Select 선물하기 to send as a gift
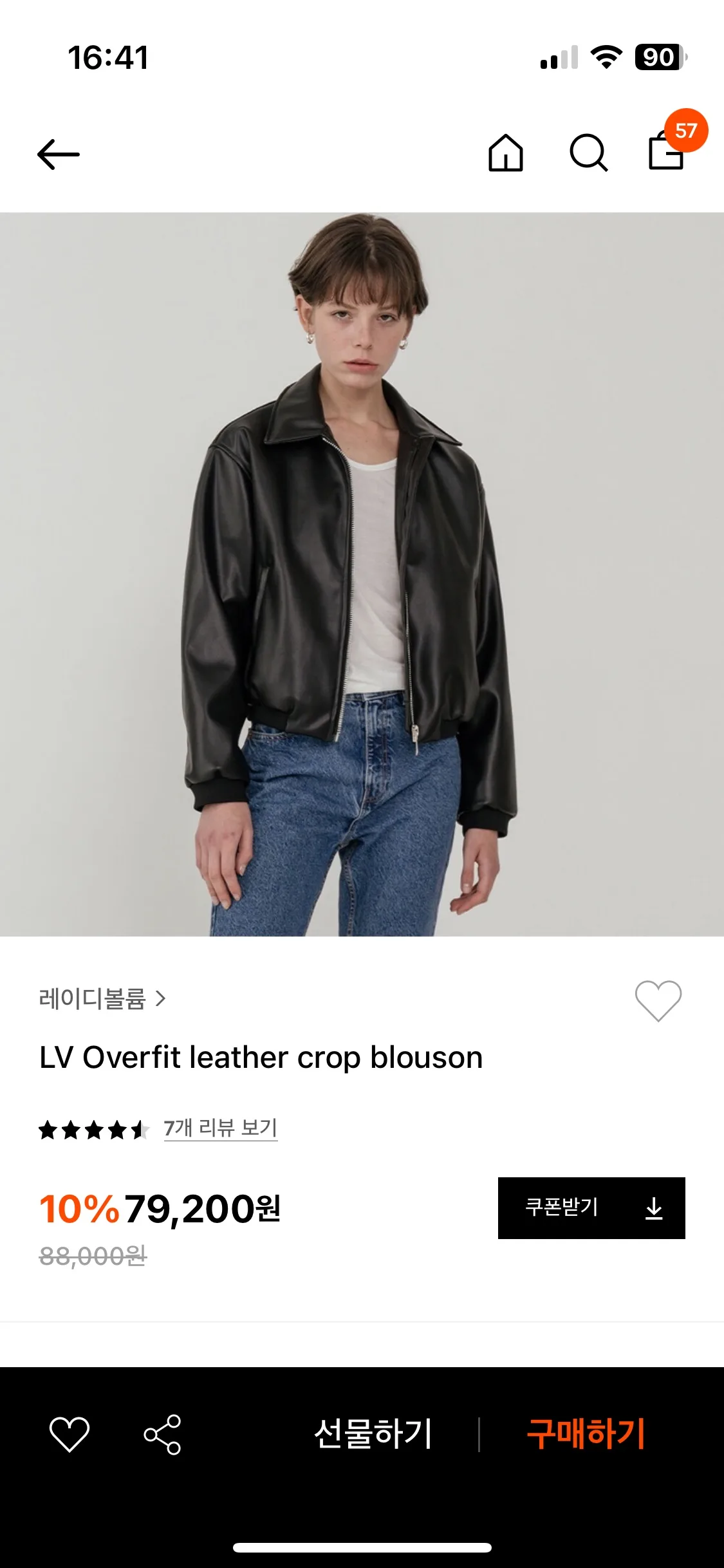Viewport: 724px width, 1568px height. (x=373, y=1434)
